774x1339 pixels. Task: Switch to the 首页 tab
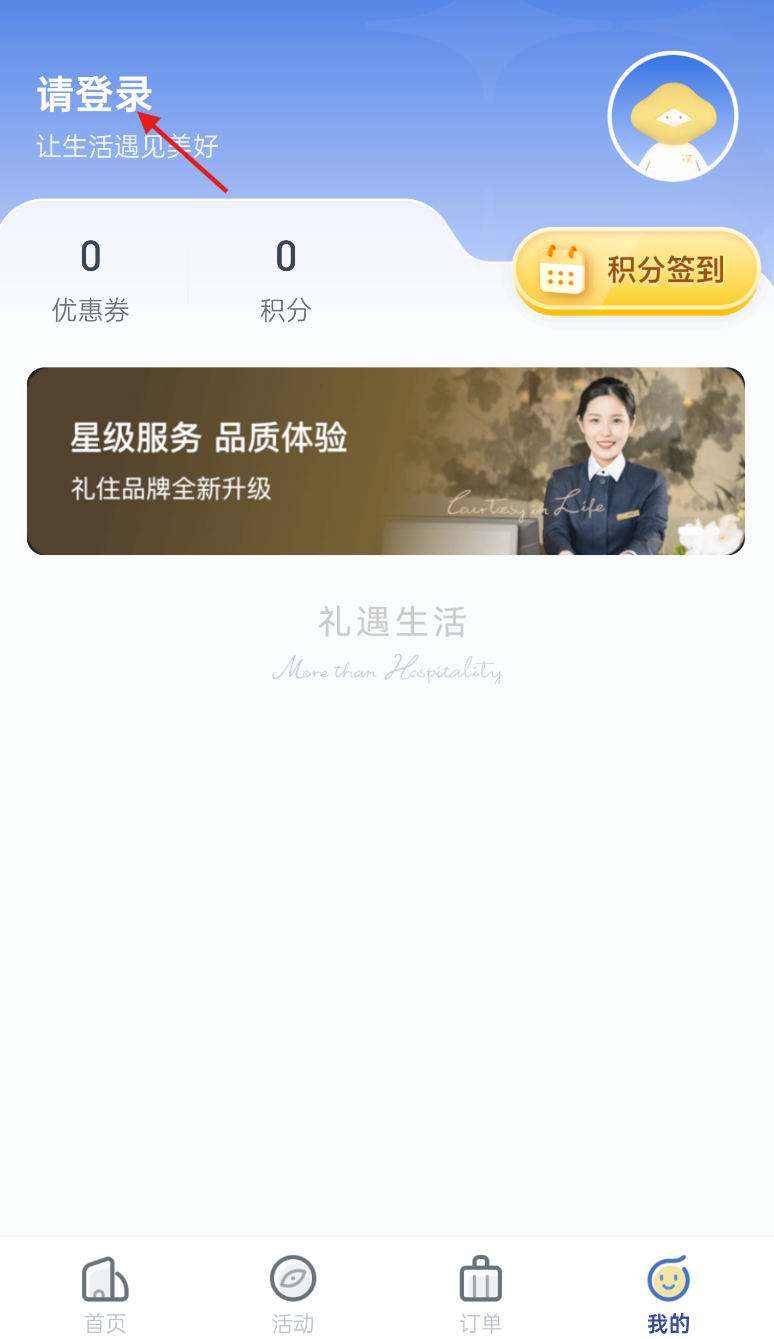[105, 1295]
